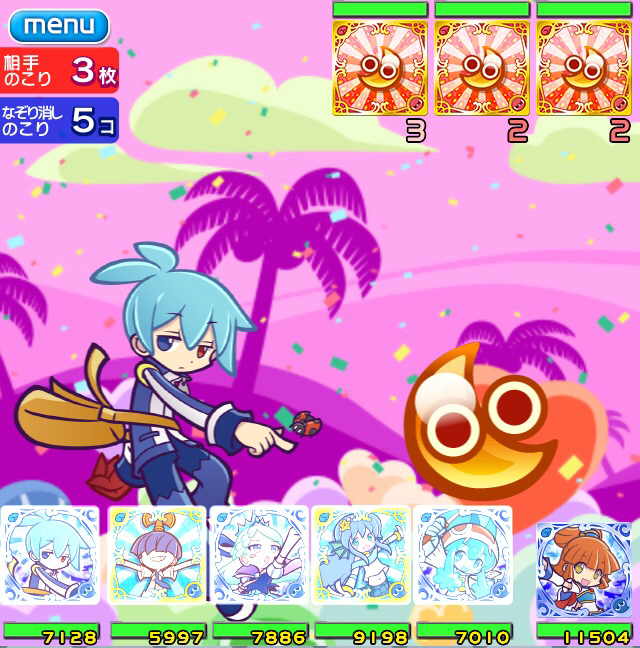The width and height of the screenshot is (640, 648).
Task: Tap the character card with HP 7128
Action: pos(51,555)
